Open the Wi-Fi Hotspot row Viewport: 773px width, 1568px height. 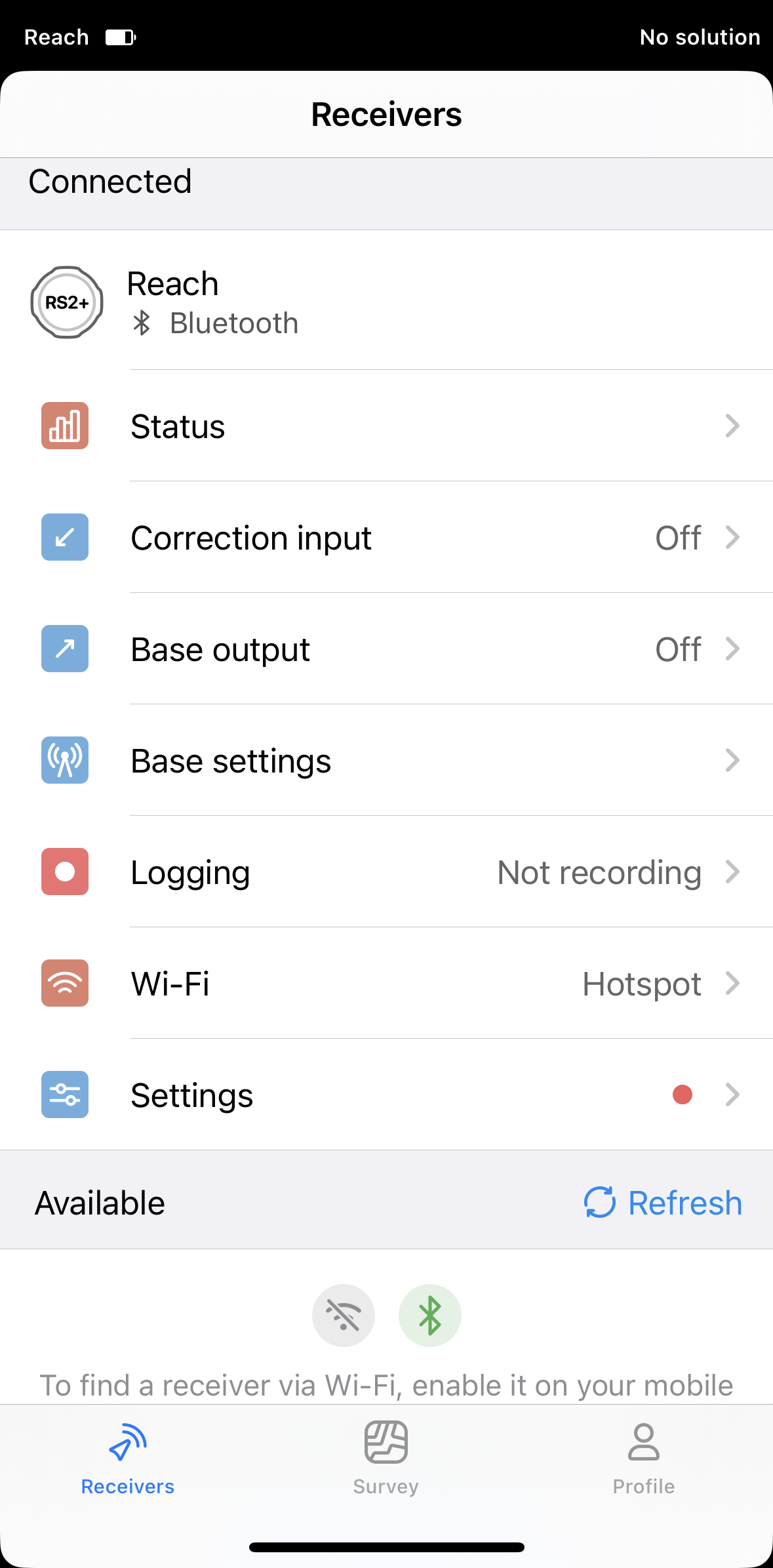(x=386, y=983)
